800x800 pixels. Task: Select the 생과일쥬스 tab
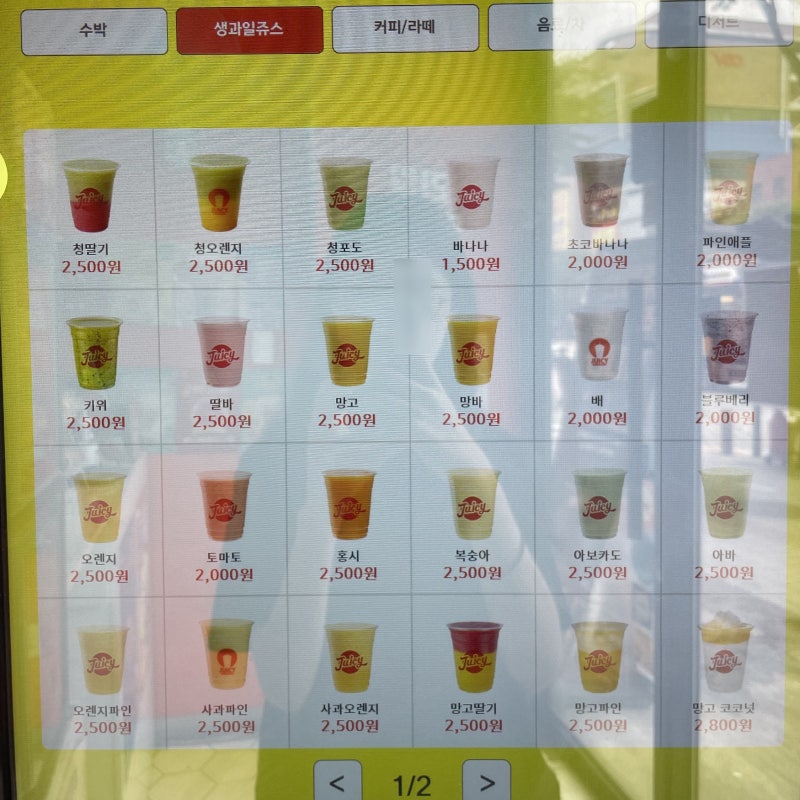[249, 29]
